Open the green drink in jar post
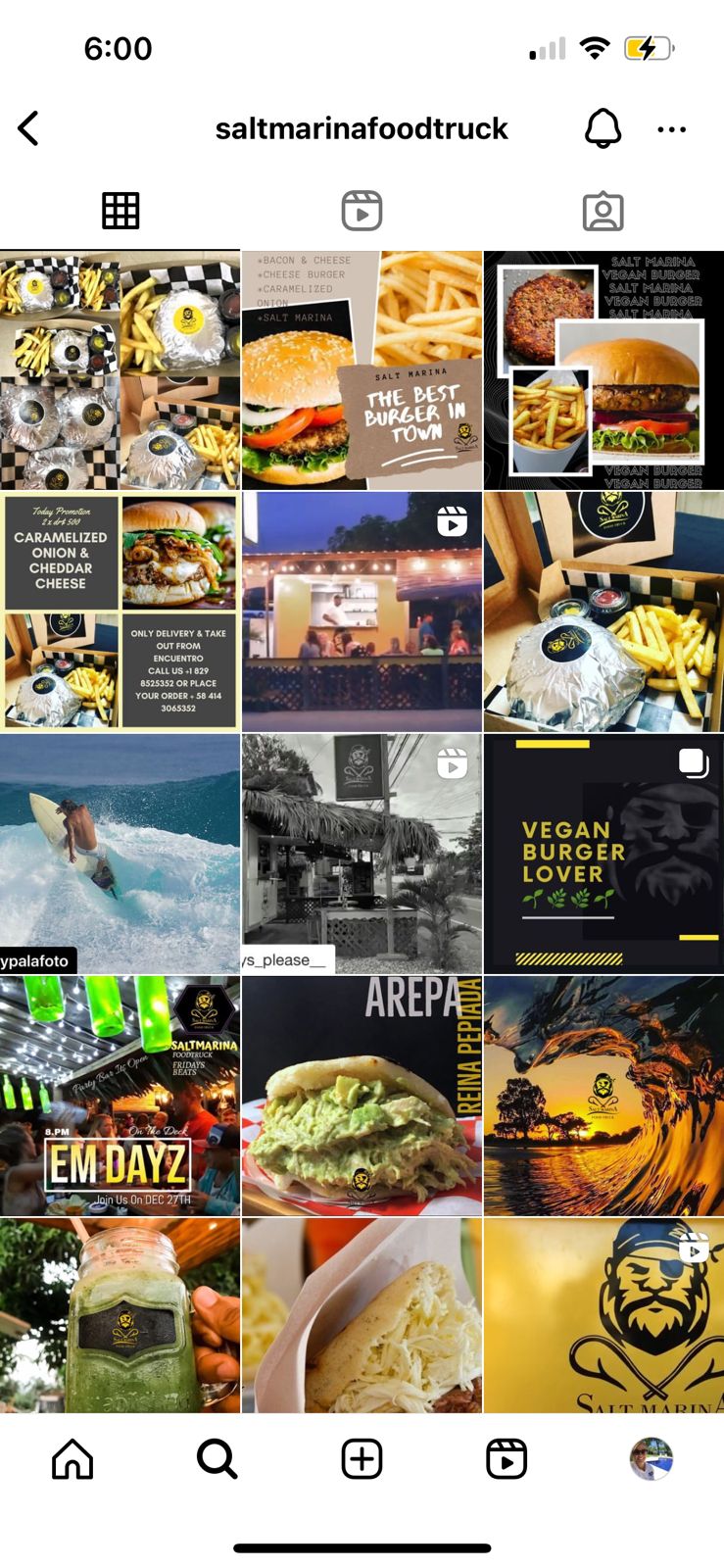The image size is (724, 1568). (x=120, y=1314)
